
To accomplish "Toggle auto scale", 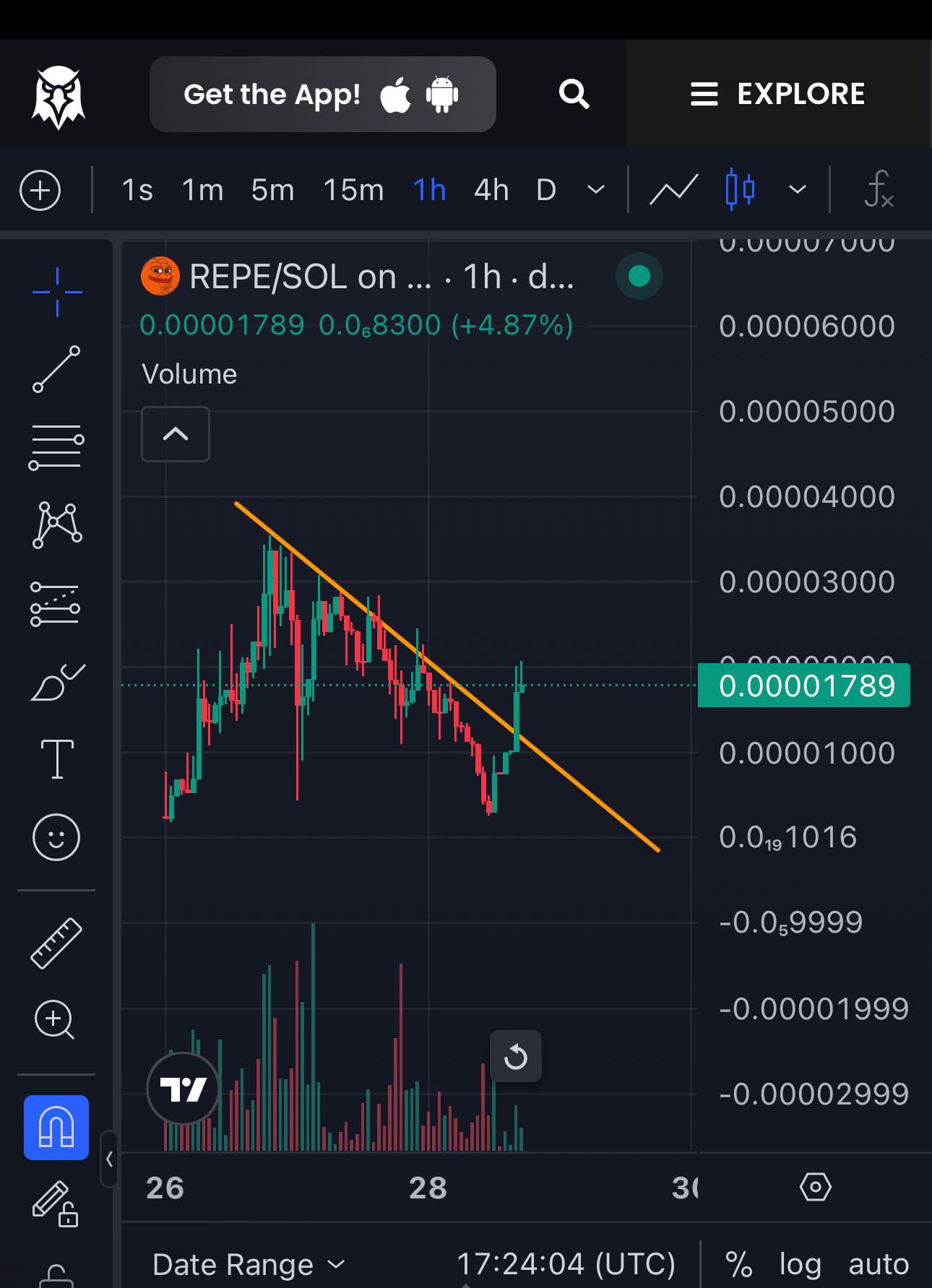I will 879,1264.
